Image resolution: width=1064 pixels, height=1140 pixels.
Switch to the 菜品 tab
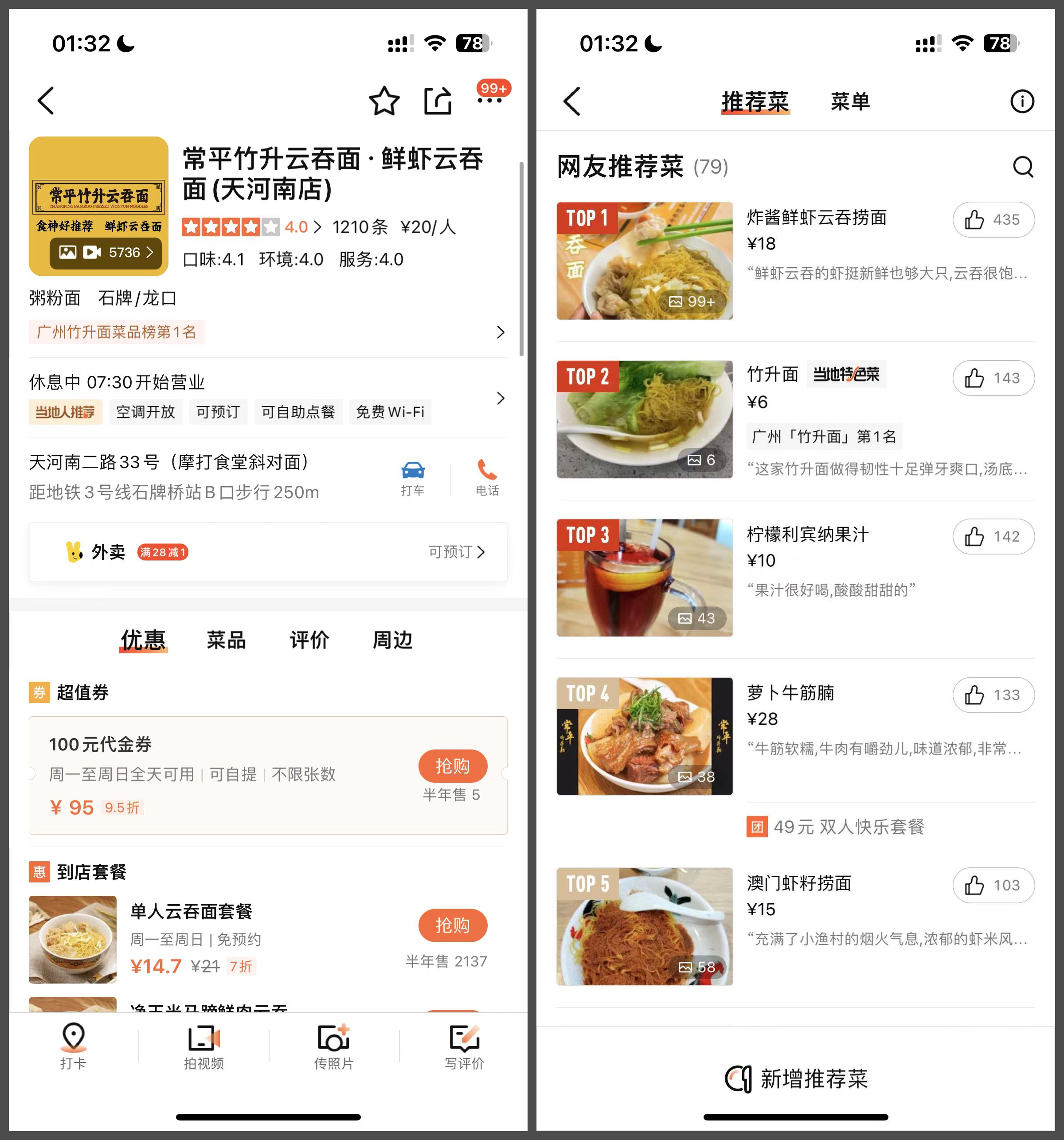point(226,640)
